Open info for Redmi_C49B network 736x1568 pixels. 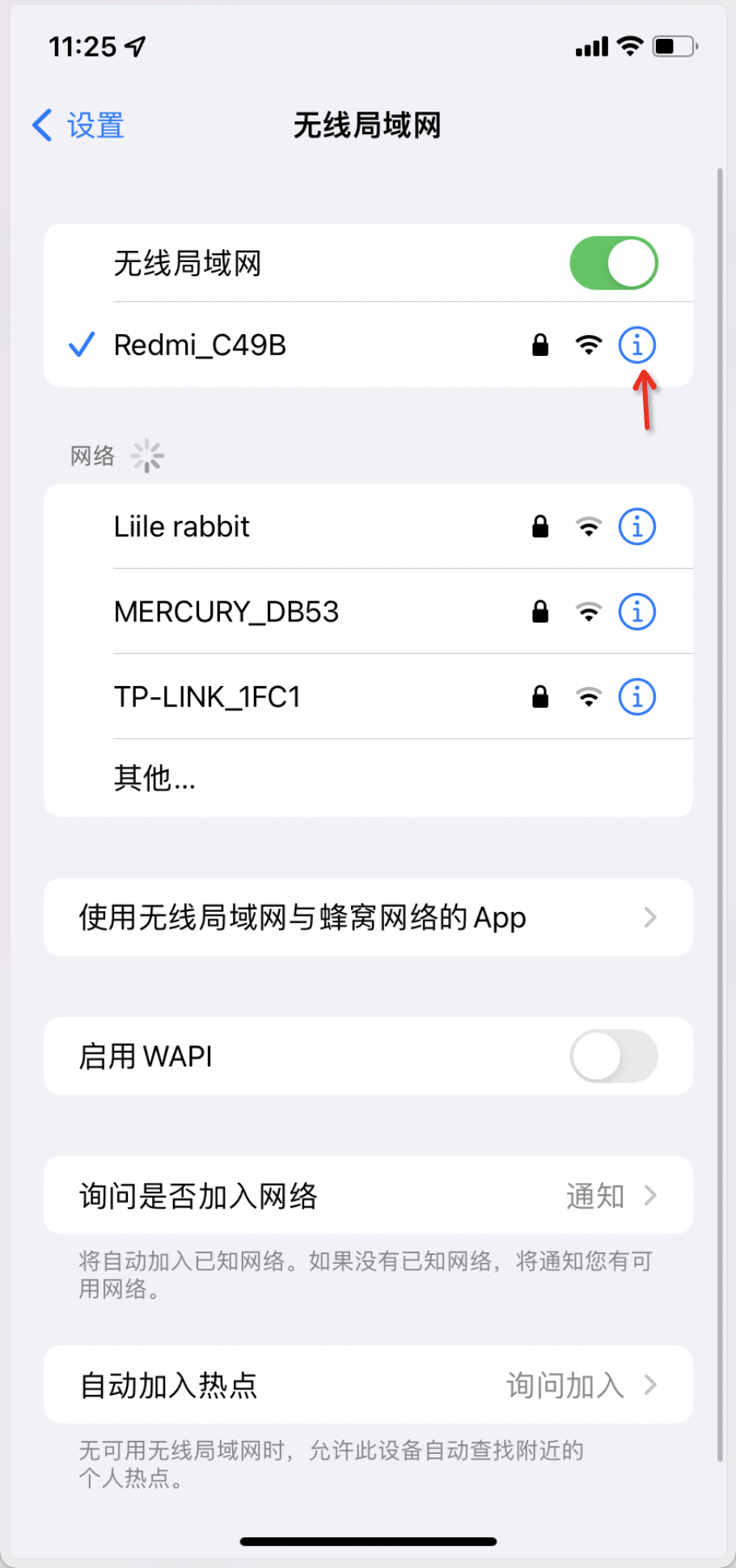click(637, 345)
